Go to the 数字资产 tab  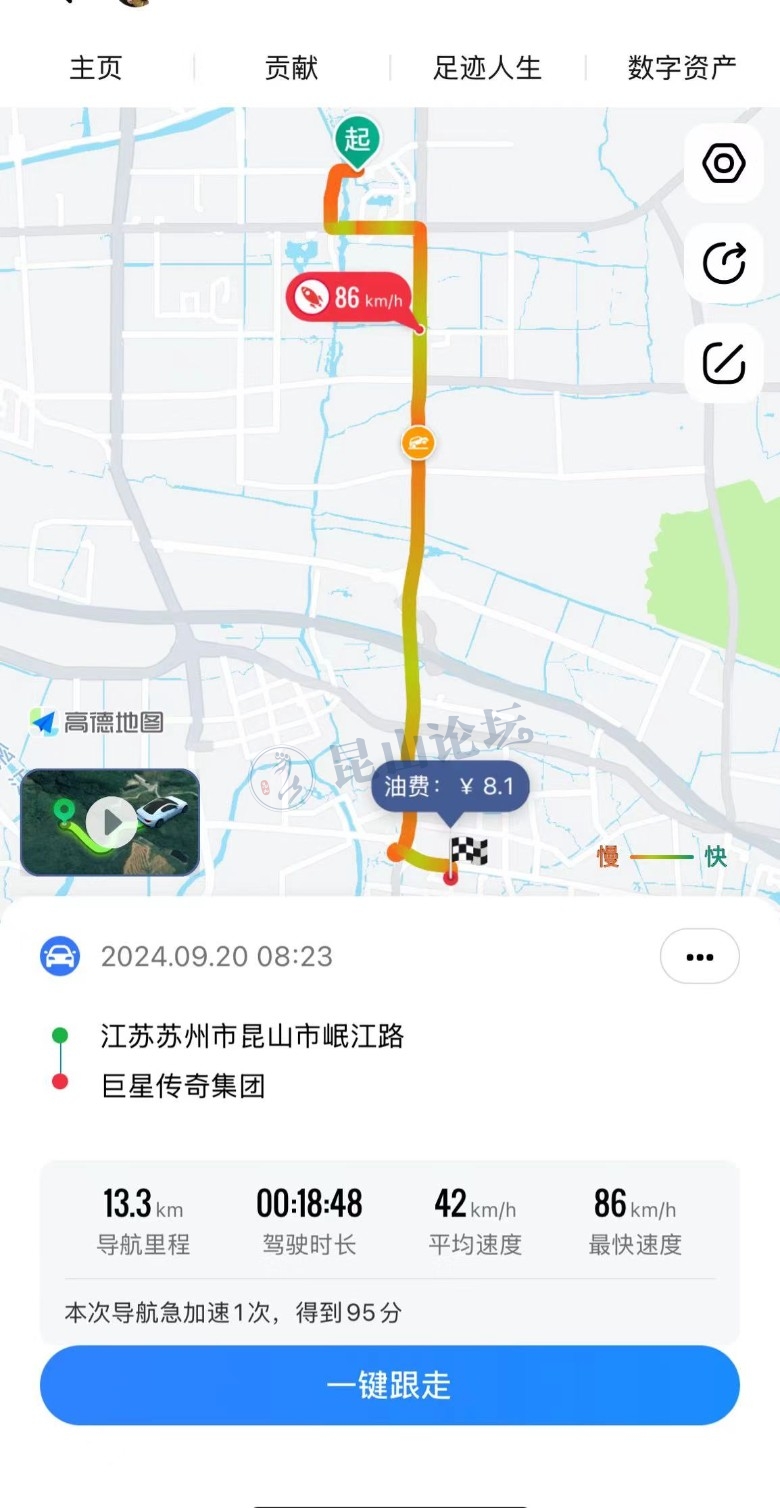coord(682,67)
